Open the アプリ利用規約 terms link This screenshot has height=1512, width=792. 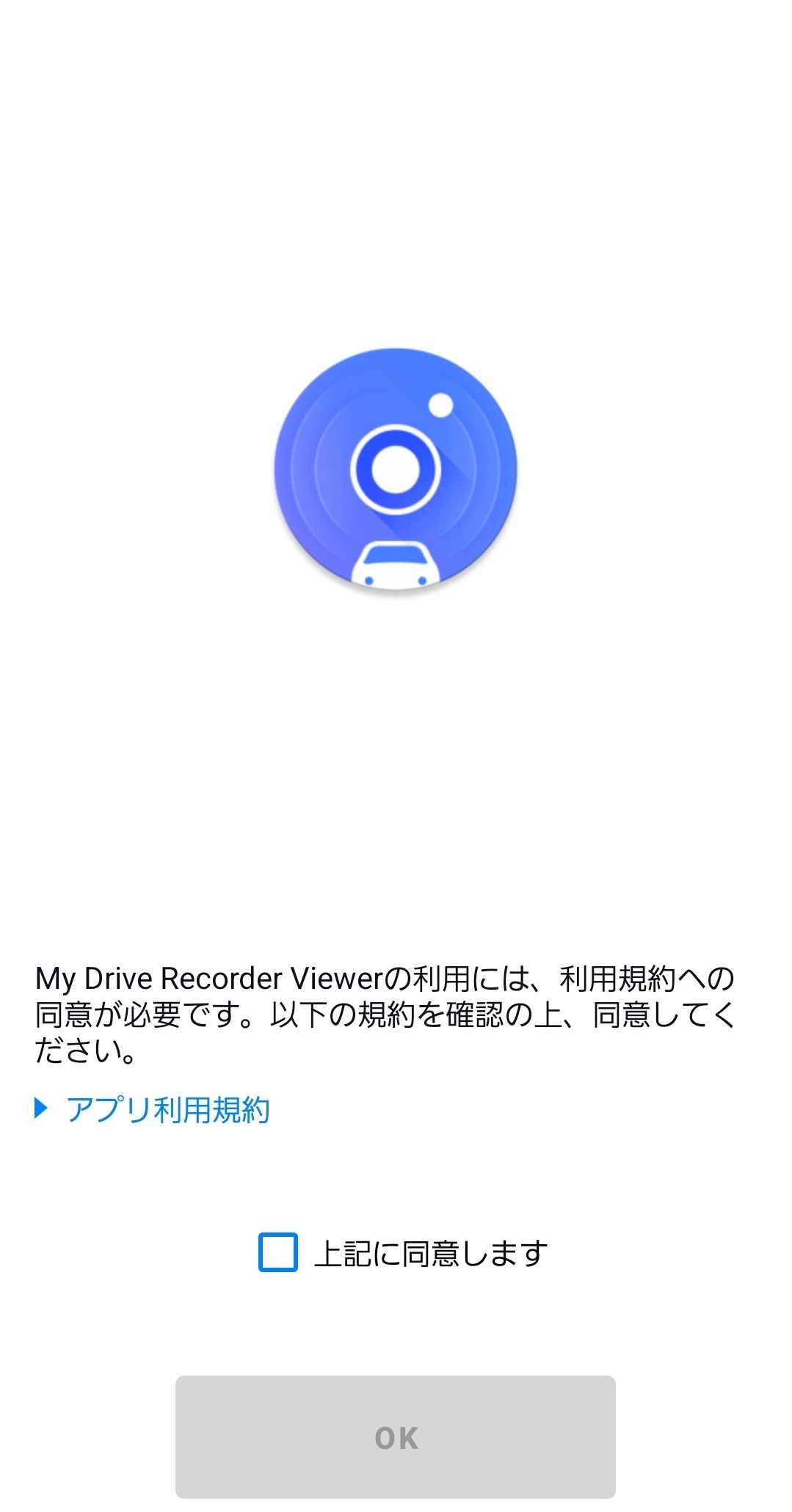(x=168, y=1109)
